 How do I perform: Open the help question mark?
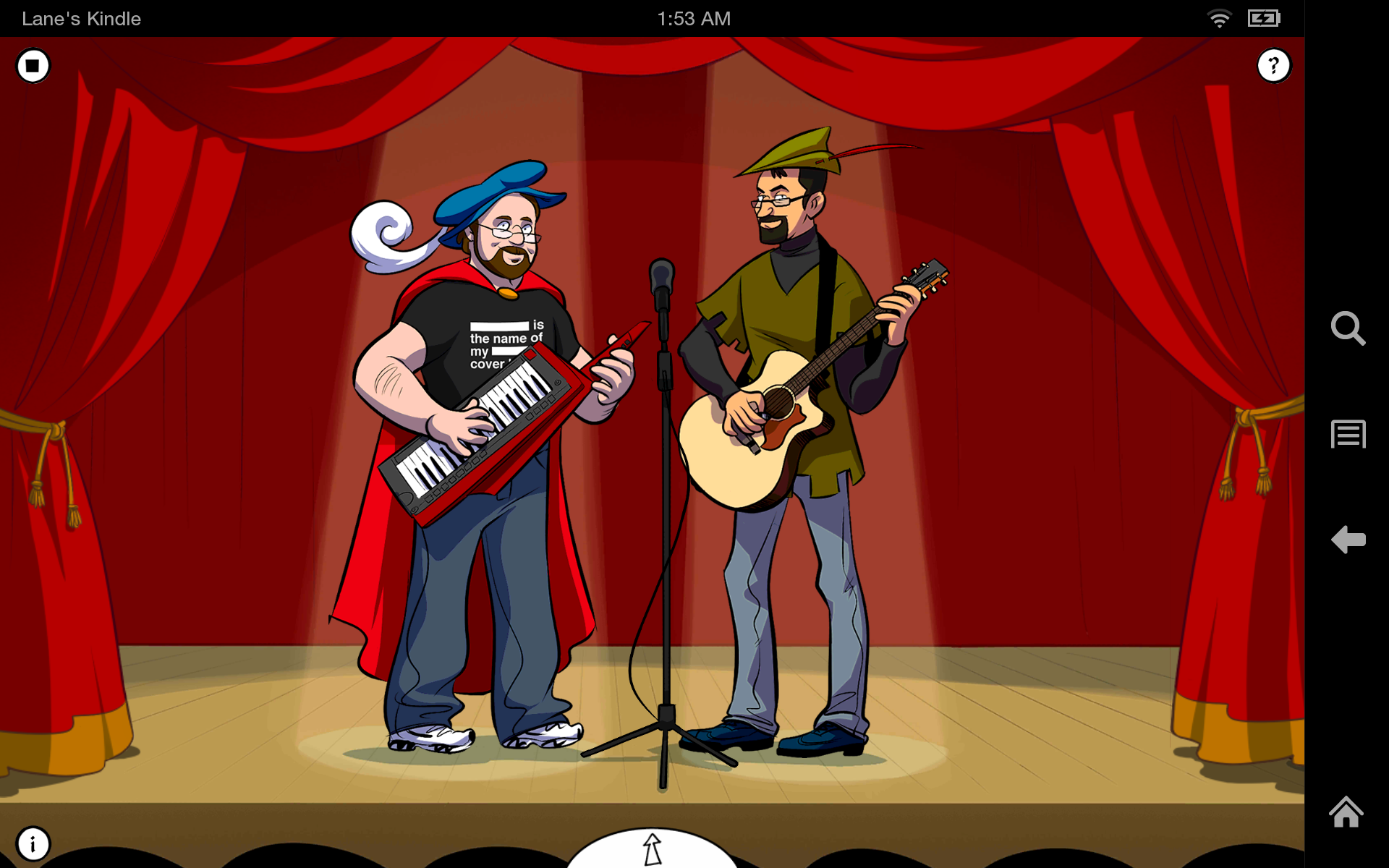click(1273, 66)
